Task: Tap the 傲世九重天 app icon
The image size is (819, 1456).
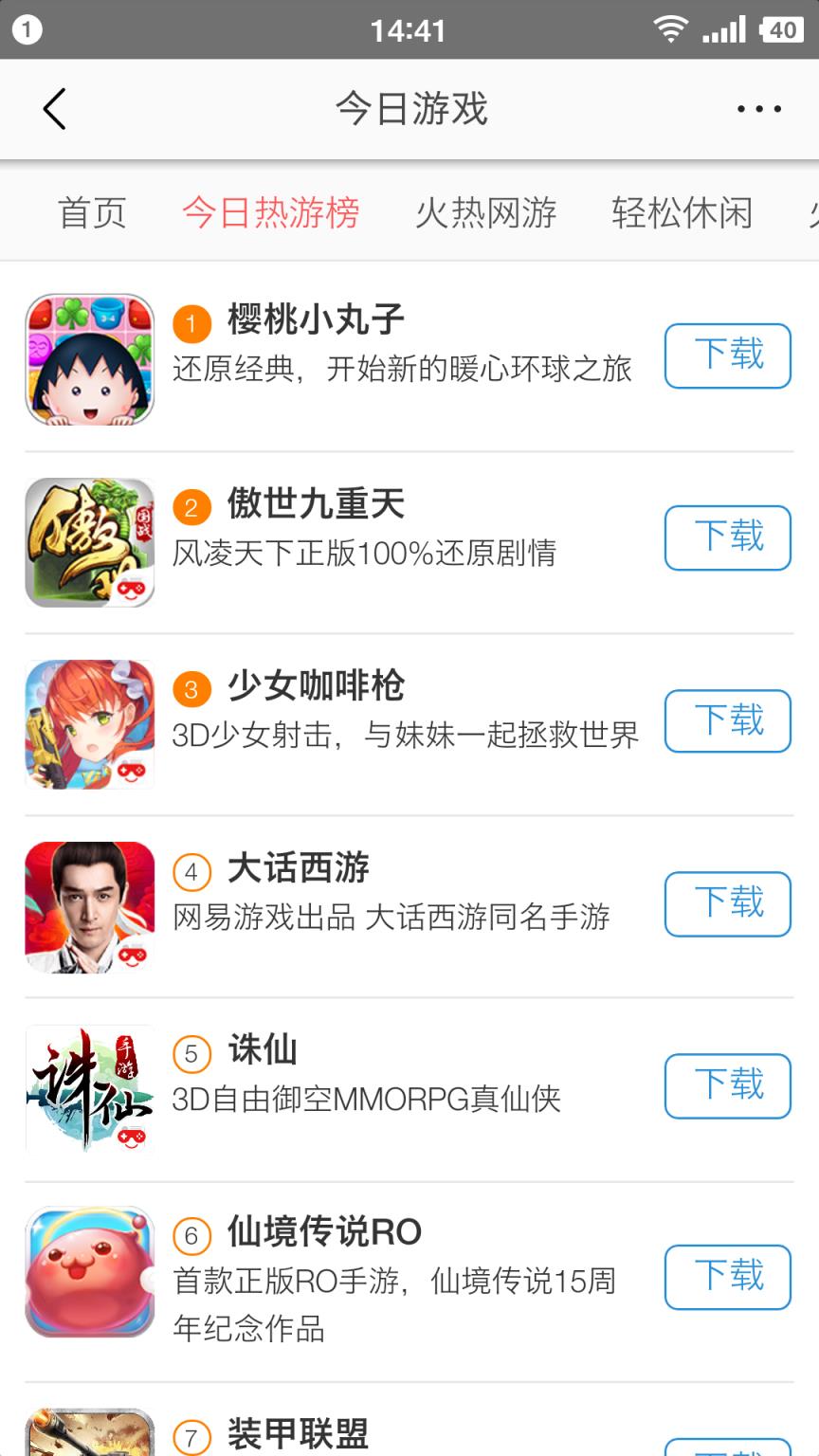Action: 90,542
